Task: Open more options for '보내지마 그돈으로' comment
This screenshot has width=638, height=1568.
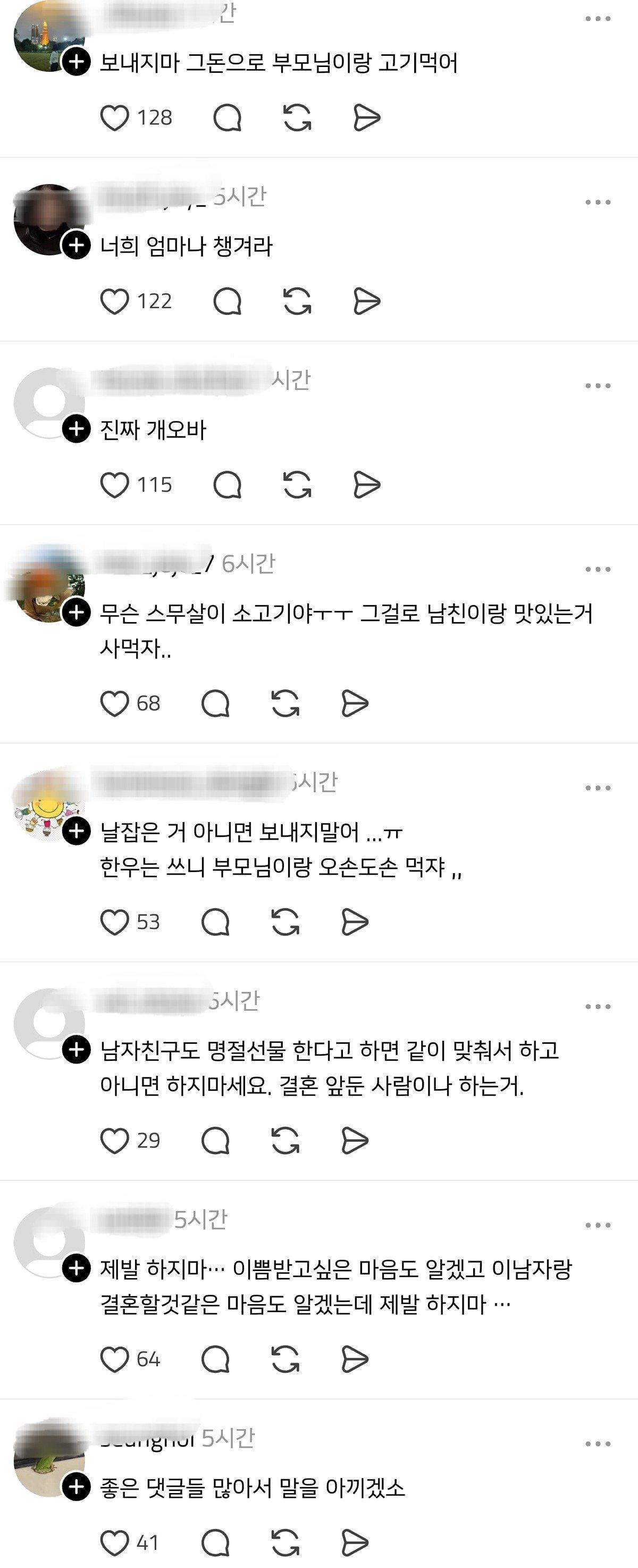Action: coord(597,20)
